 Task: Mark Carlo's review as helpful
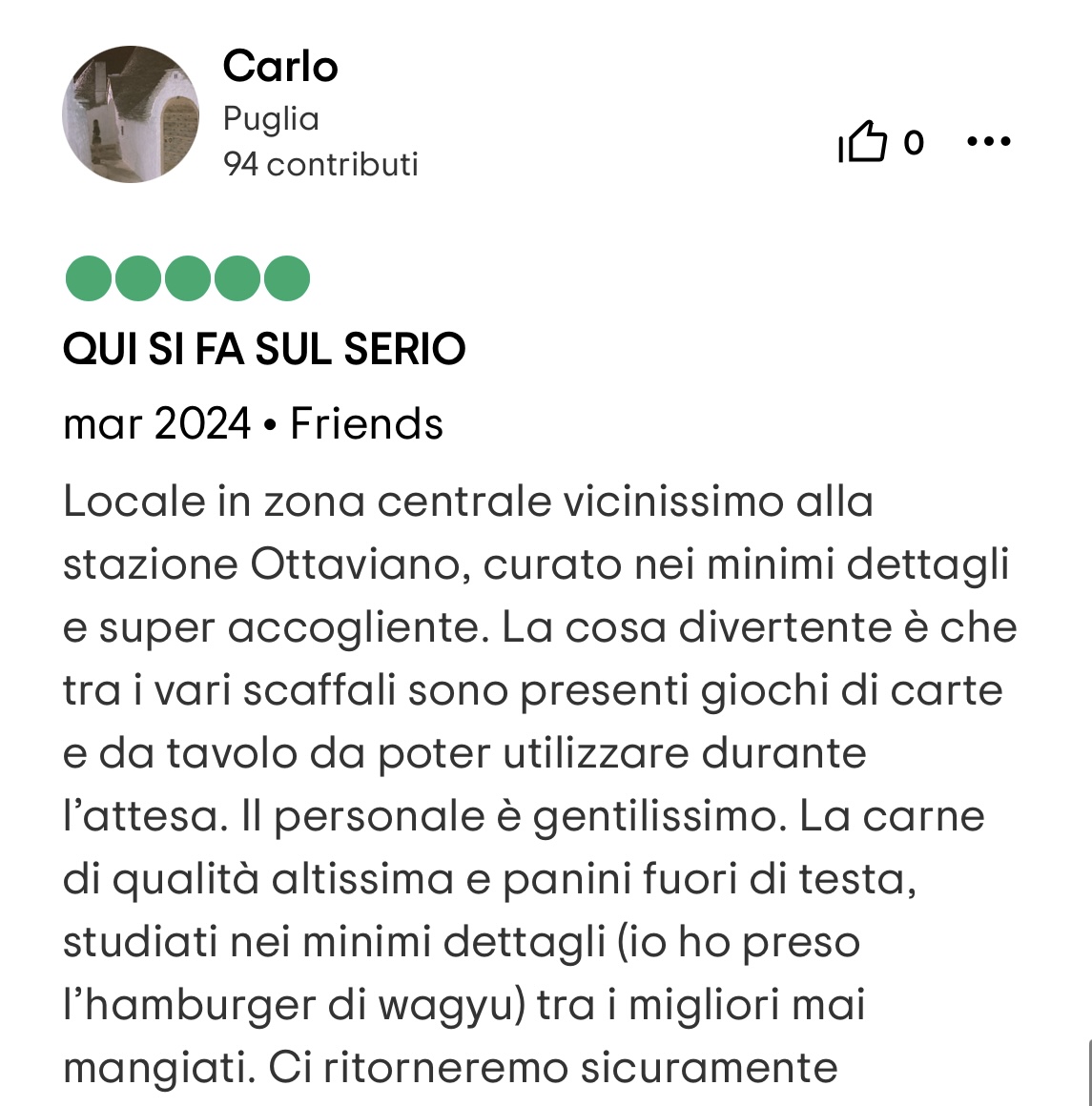click(863, 143)
